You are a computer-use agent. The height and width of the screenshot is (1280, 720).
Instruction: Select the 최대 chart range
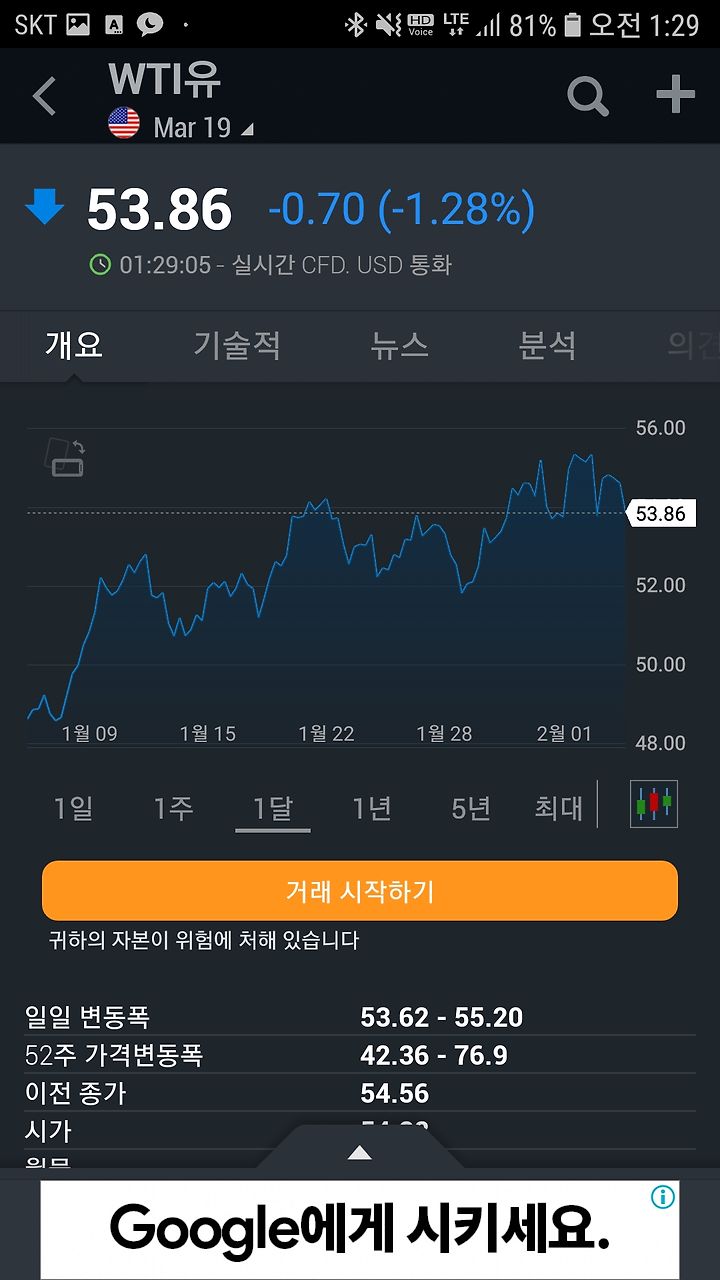[558, 808]
